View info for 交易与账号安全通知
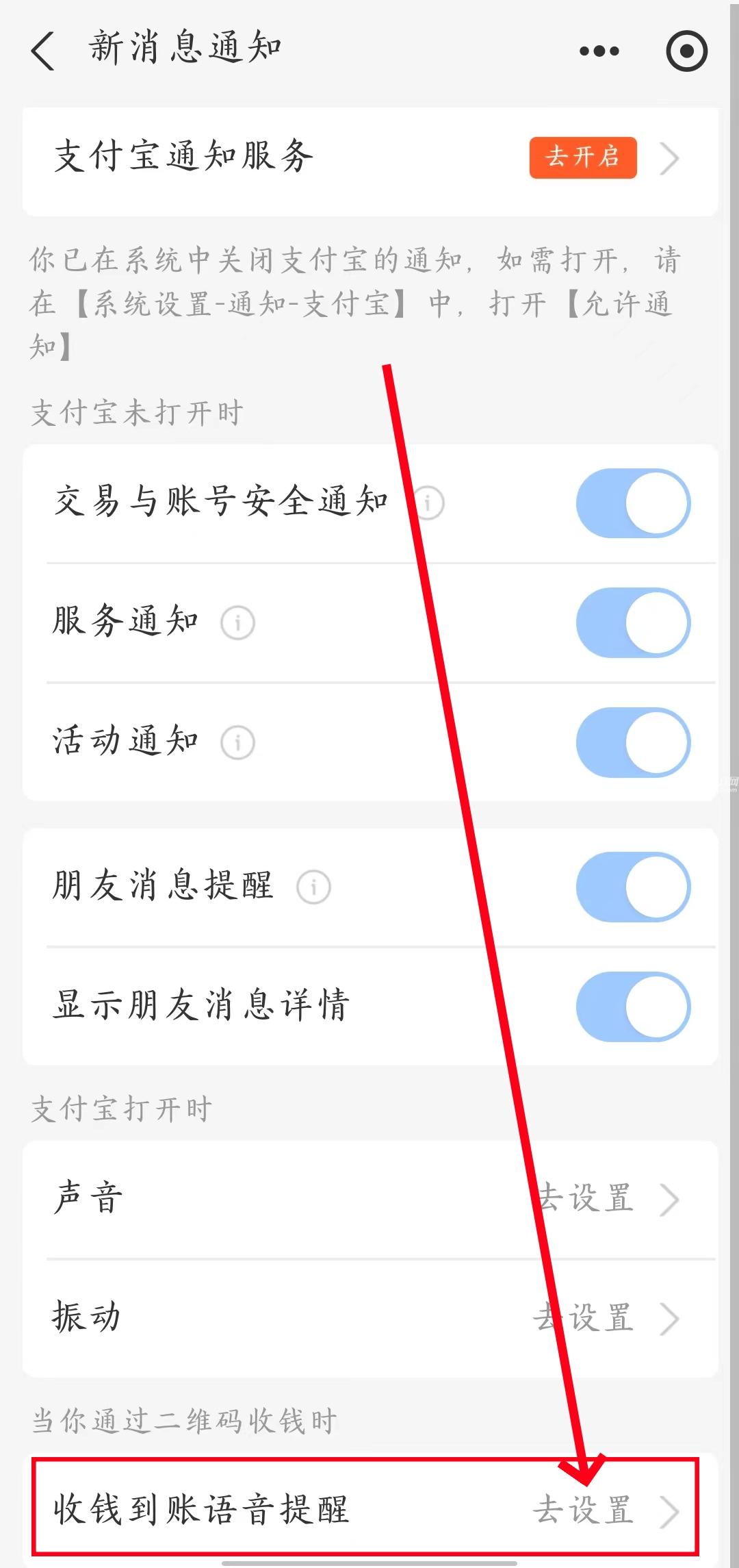The width and height of the screenshot is (739, 1568). click(x=428, y=503)
